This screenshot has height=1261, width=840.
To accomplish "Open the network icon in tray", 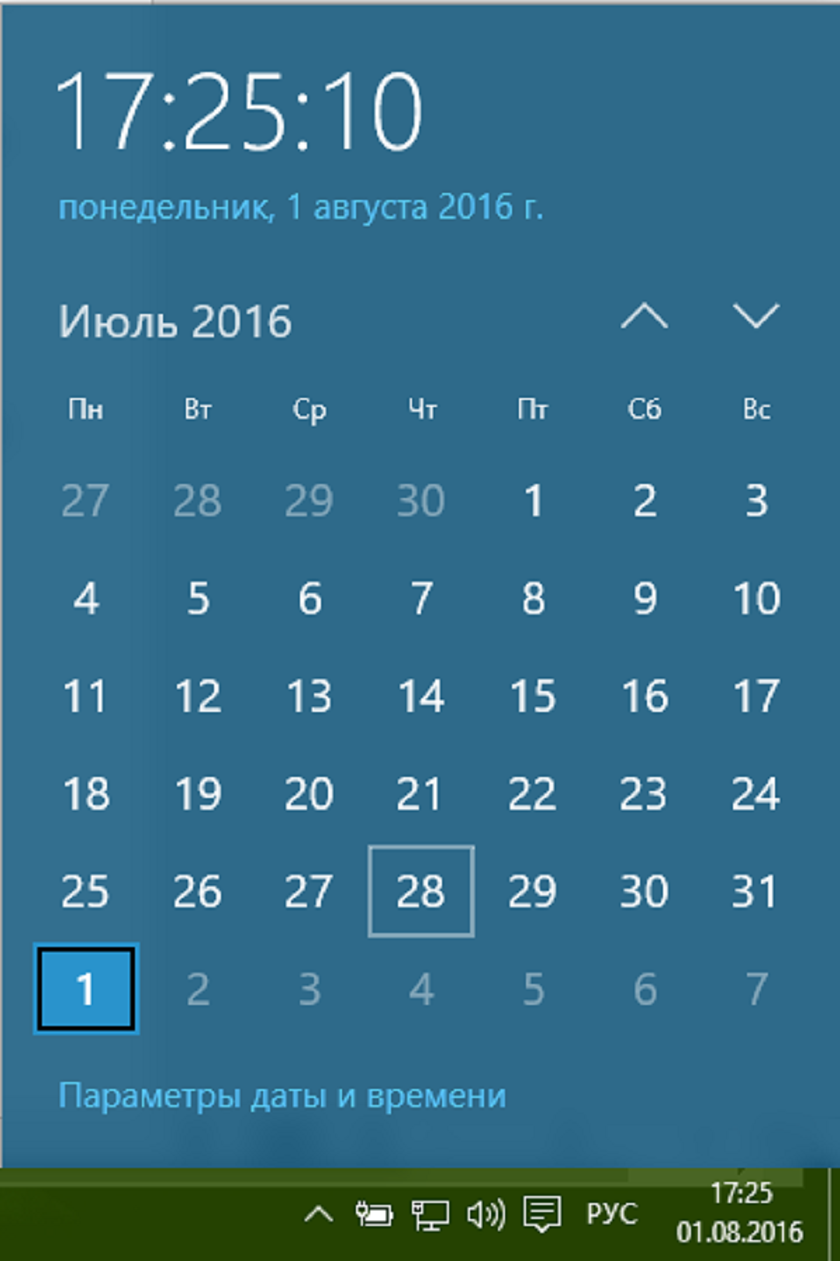I will click(431, 1215).
